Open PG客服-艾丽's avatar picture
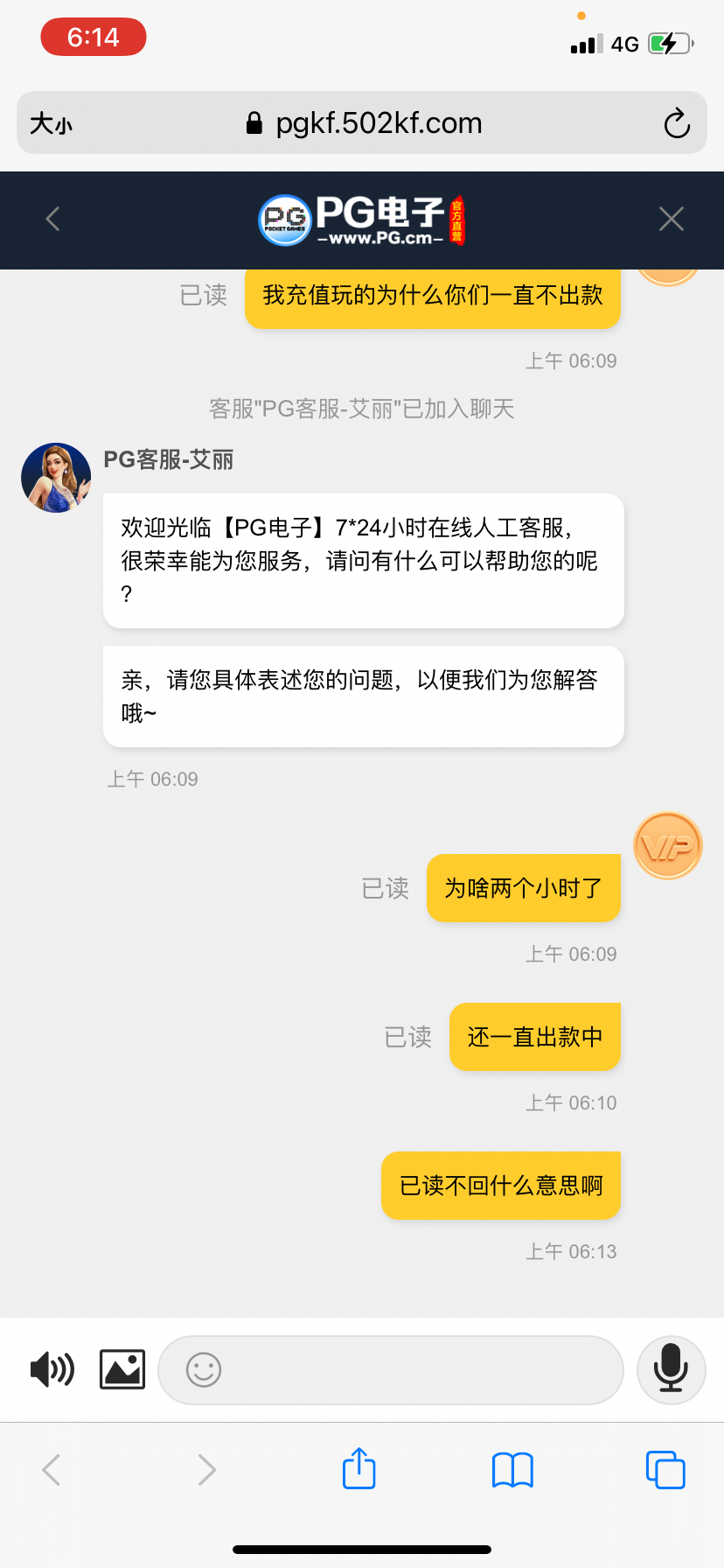 tap(55, 477)
